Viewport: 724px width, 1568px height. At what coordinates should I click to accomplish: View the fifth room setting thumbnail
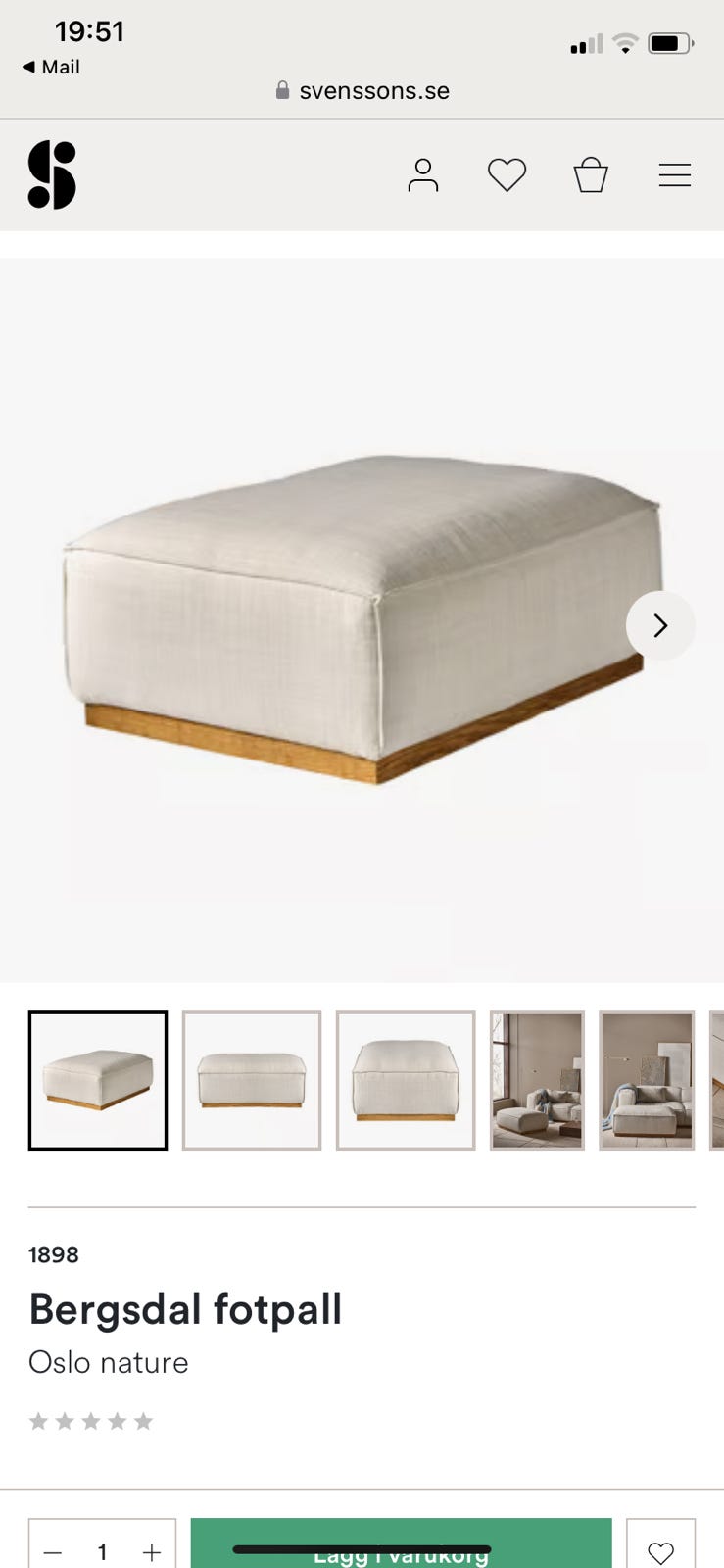coord(647,1080)
